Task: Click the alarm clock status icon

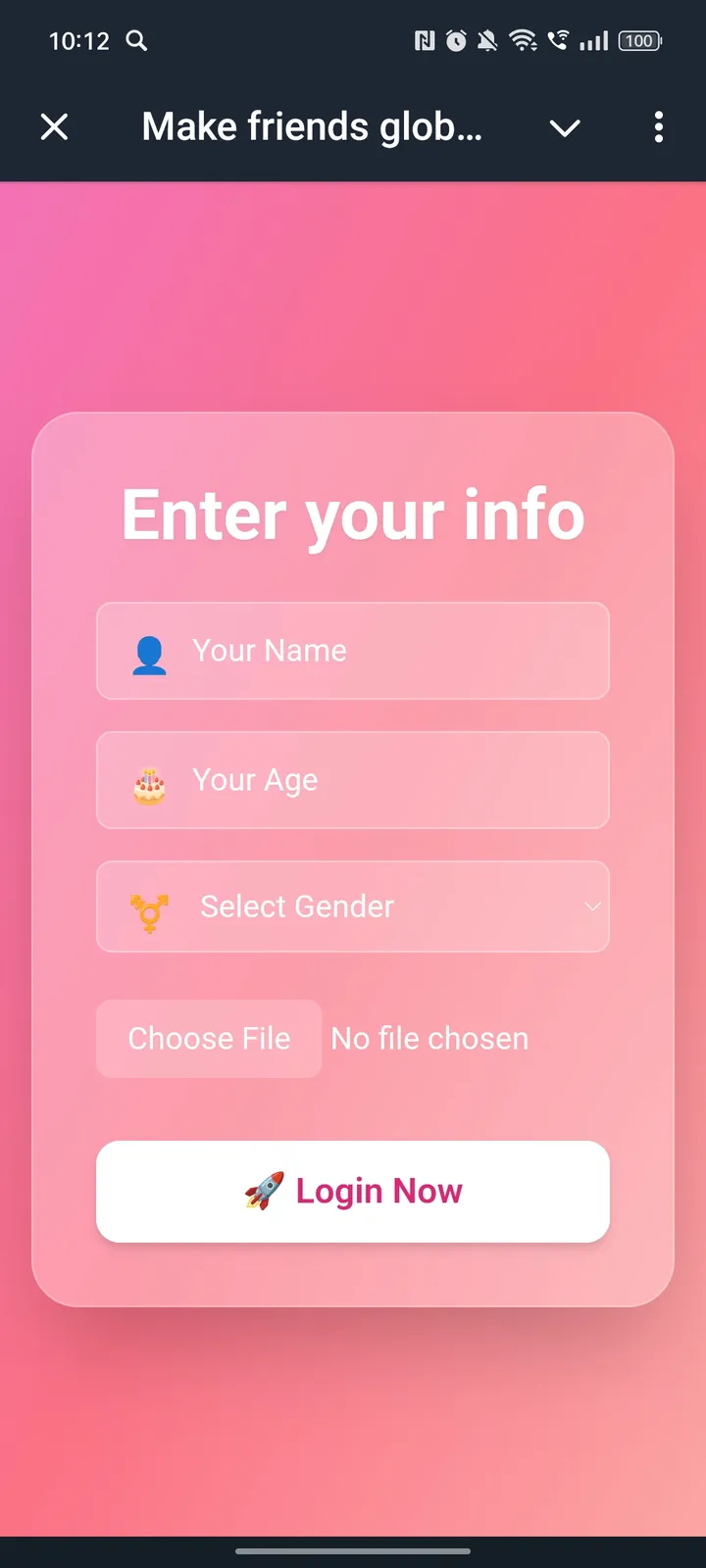Action: click(x=456, y=40)
